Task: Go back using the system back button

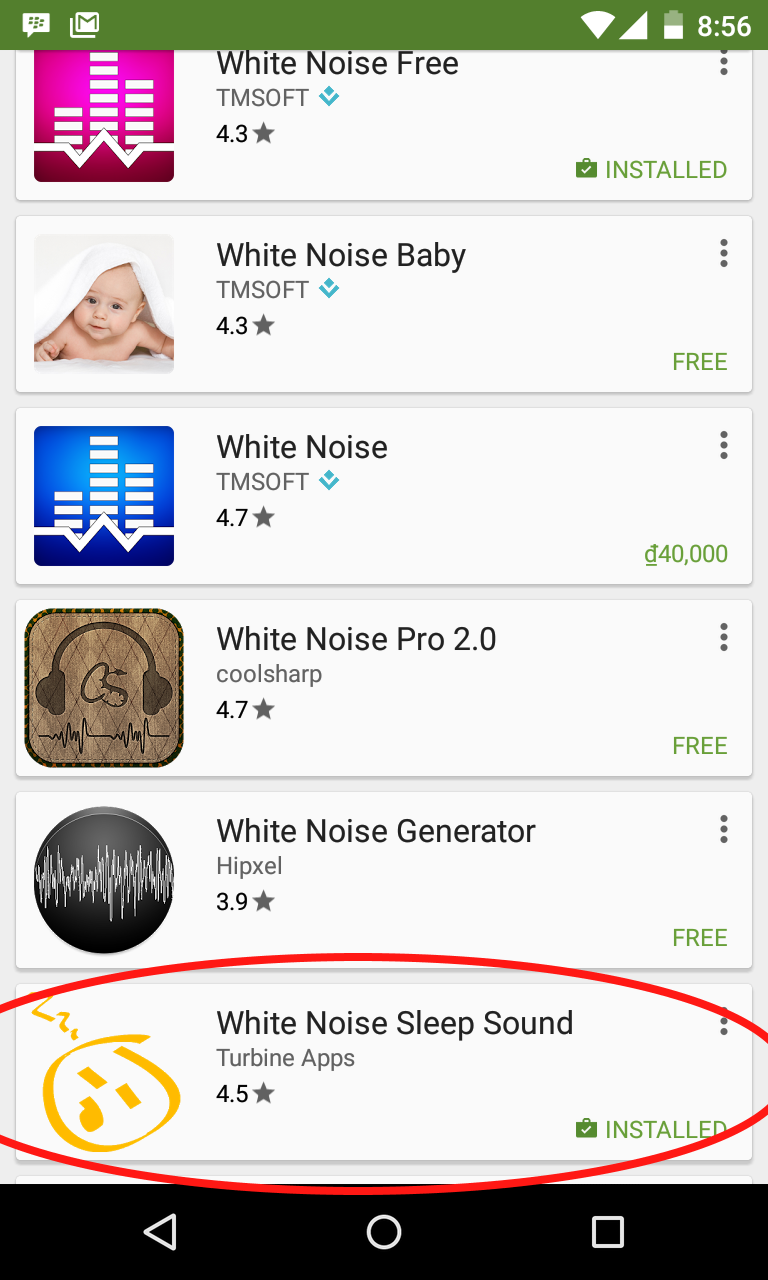Action: (160, 1232)
